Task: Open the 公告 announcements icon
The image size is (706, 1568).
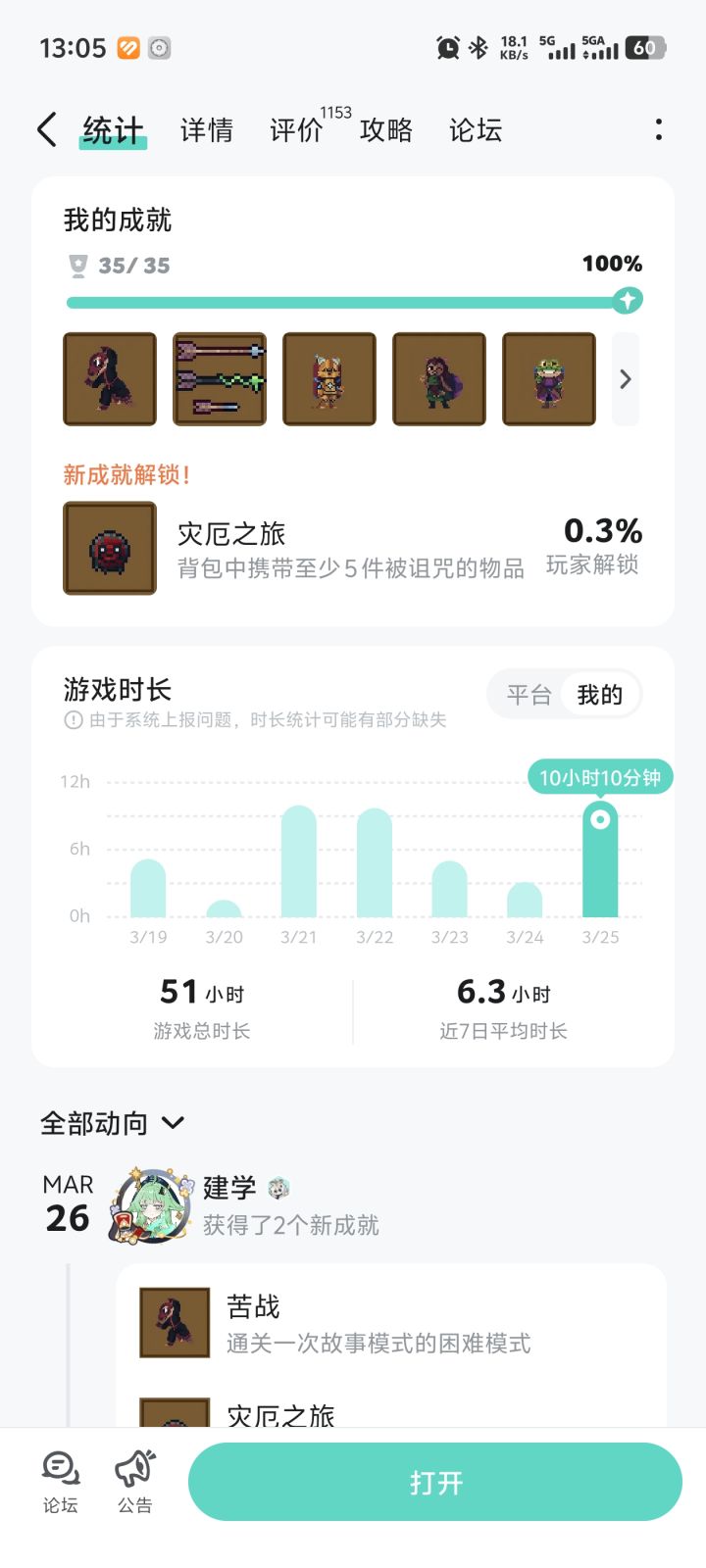Action: 135,1482
